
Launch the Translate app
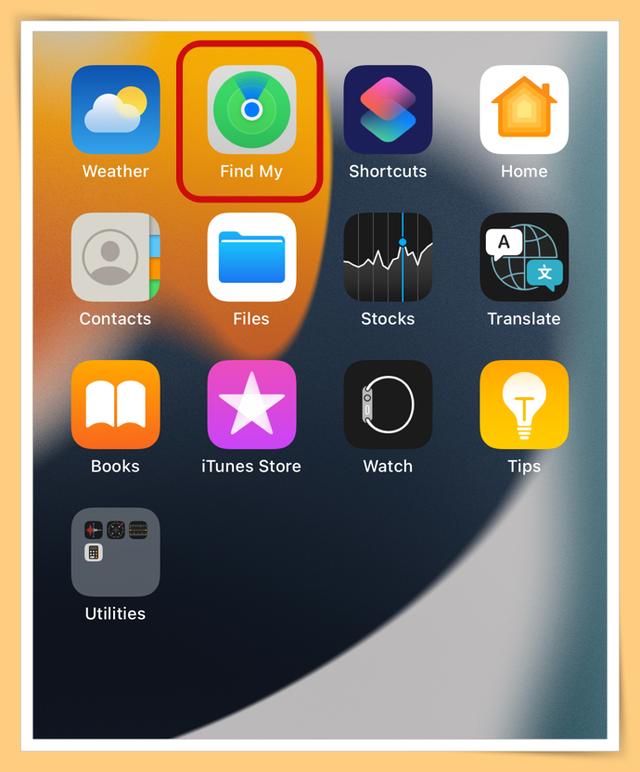524,257
